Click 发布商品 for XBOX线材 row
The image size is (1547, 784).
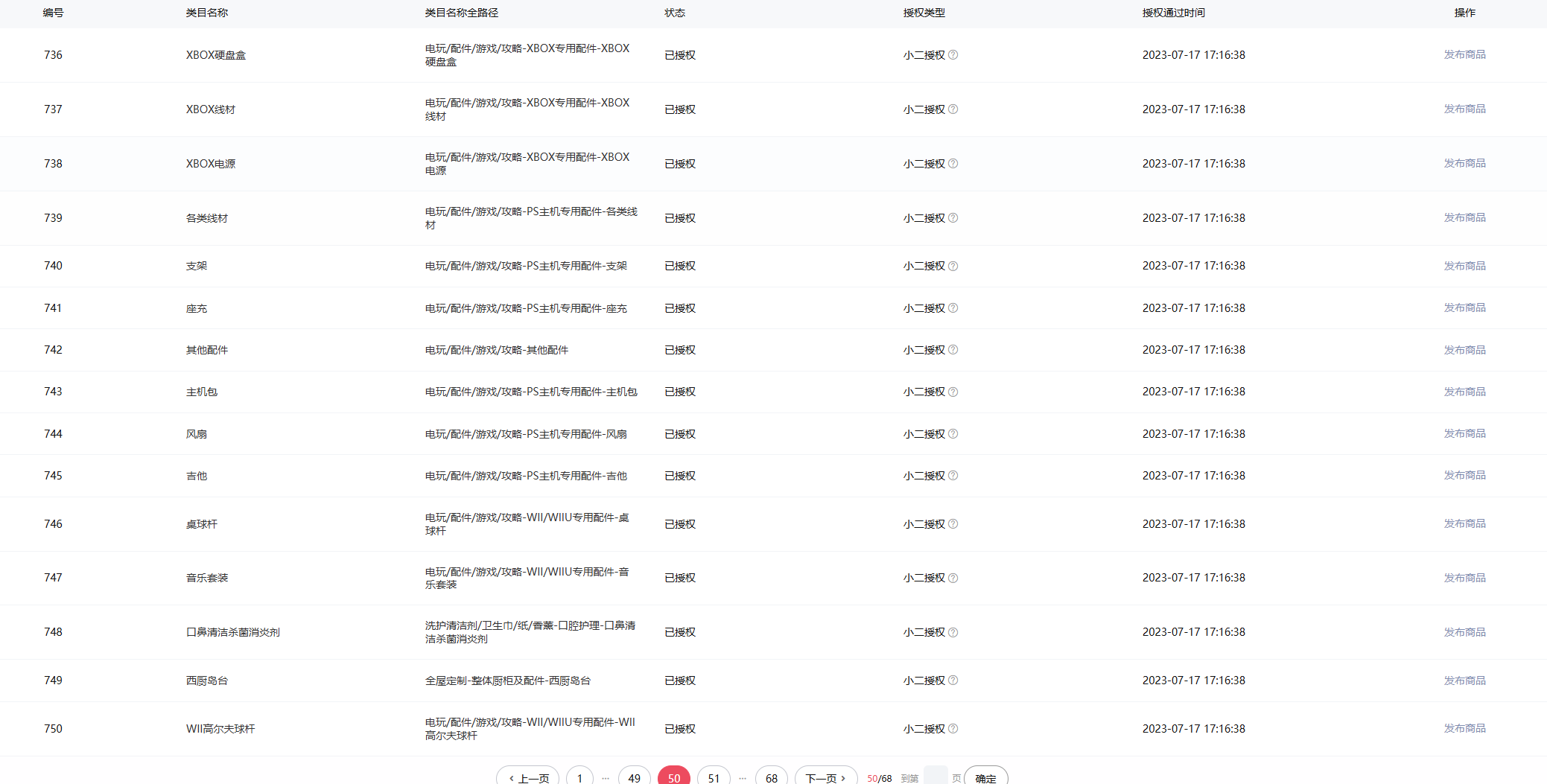pyautogui.click(x=1464, y=109)
